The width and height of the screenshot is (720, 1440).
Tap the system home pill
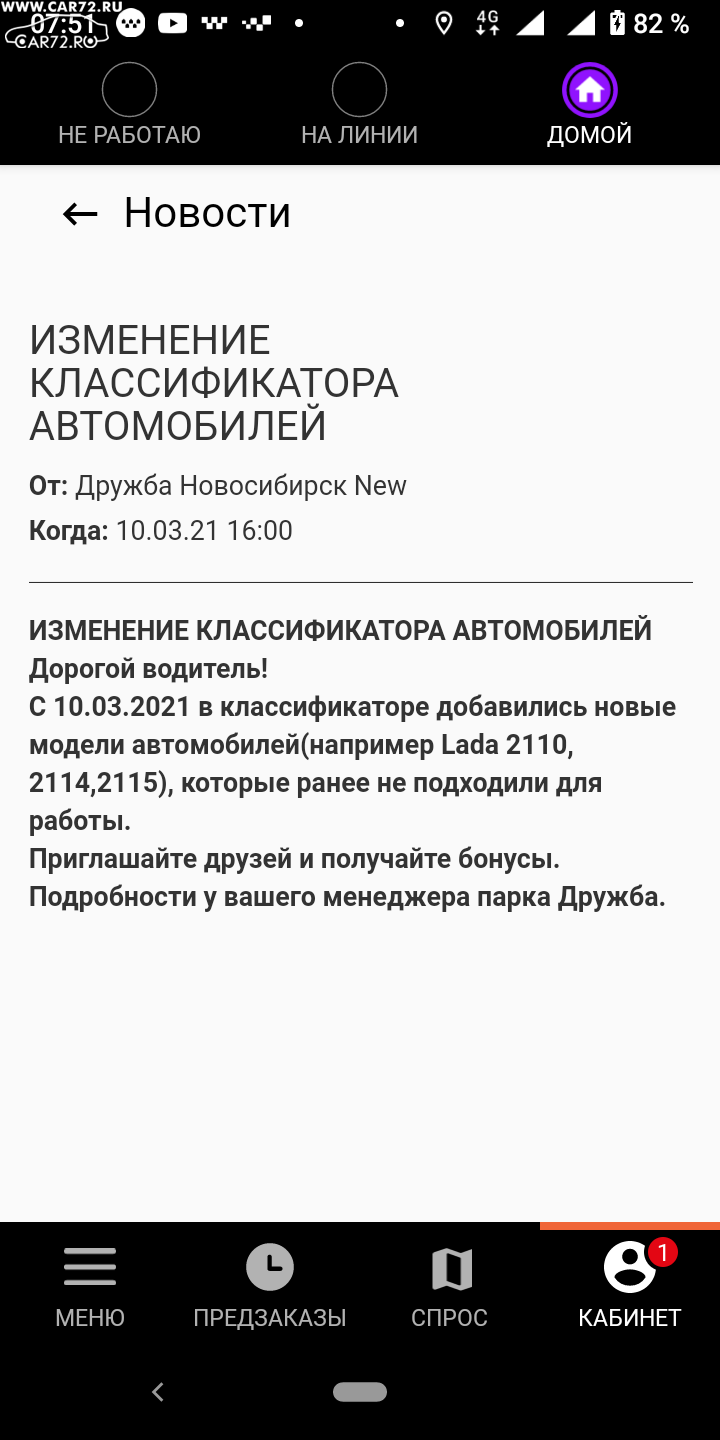click(360, 1392)
